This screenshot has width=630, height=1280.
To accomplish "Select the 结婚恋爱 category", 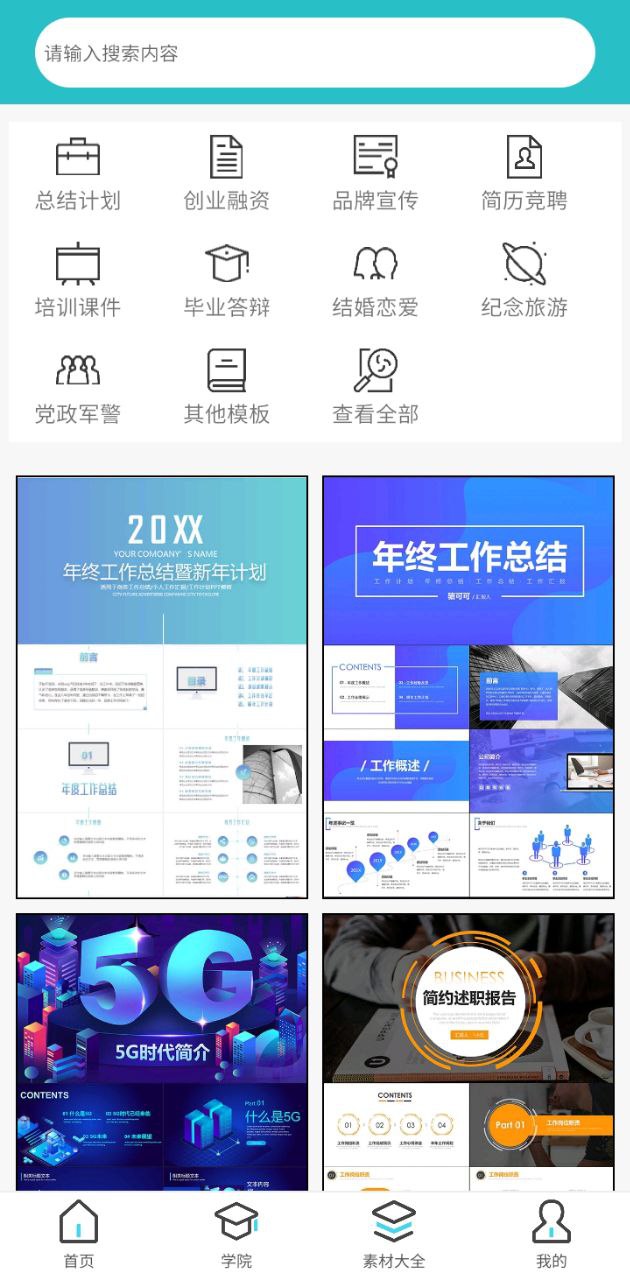I will (x=375, y=281).
